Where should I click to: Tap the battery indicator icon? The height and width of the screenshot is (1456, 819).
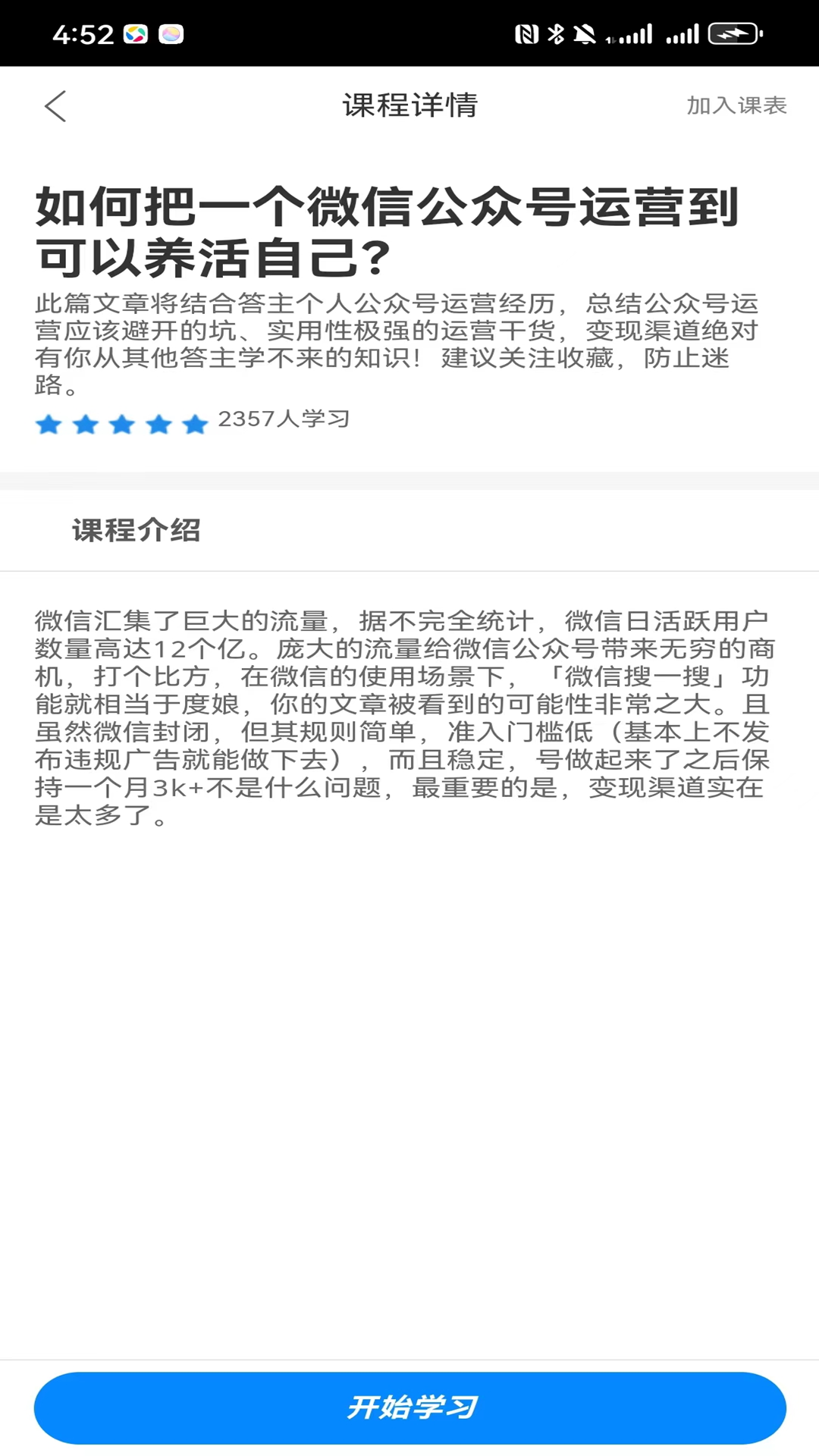pos(733,33)
